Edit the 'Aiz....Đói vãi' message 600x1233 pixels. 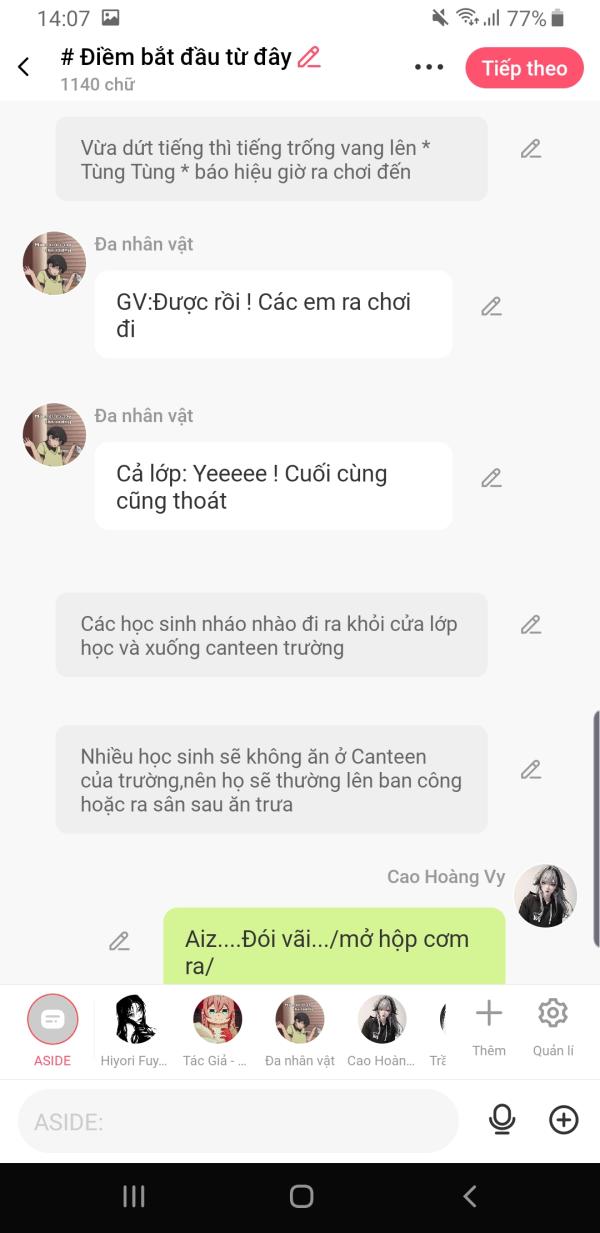tap(119, 941)
